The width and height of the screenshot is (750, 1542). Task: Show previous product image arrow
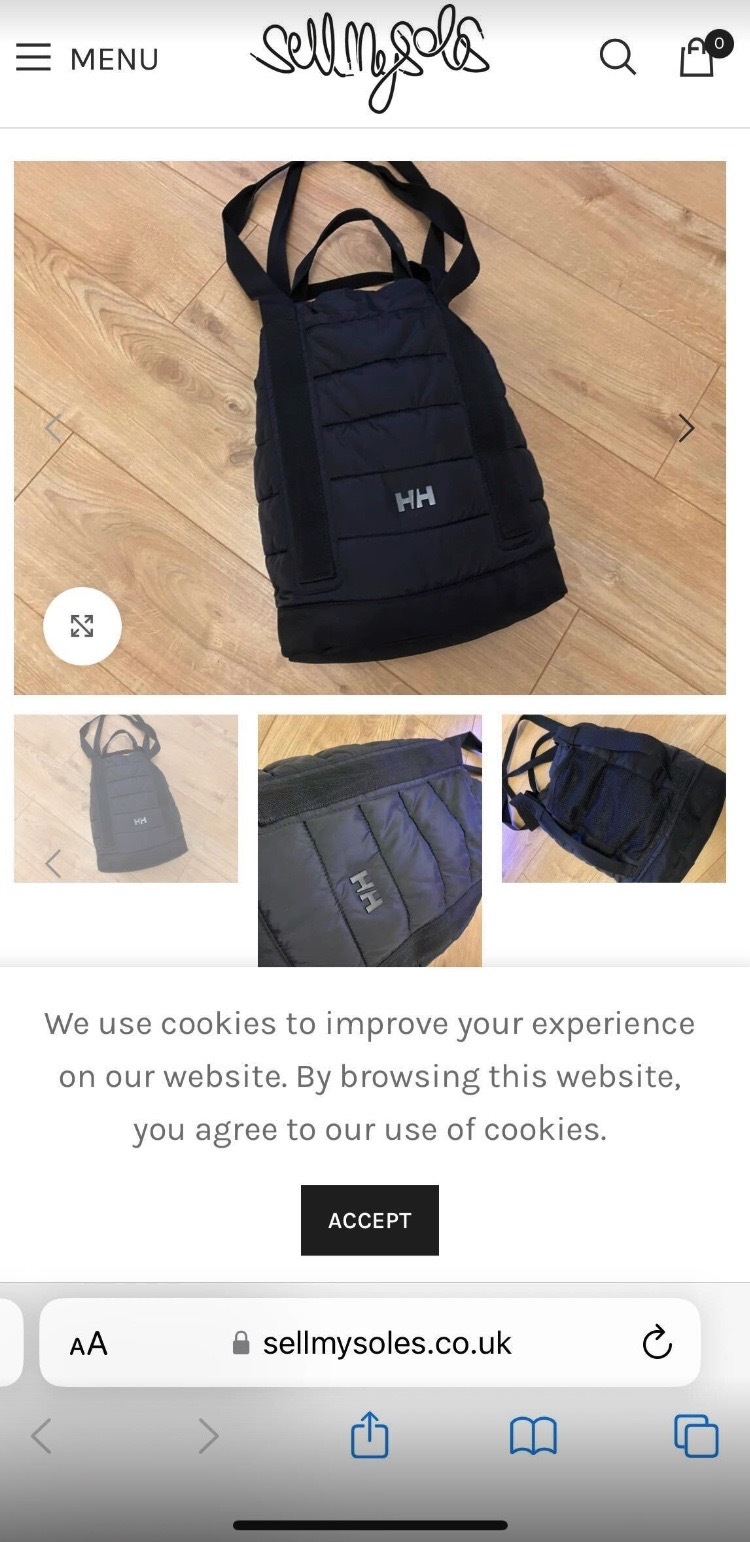pyautogui.click(x=53, y=428)
